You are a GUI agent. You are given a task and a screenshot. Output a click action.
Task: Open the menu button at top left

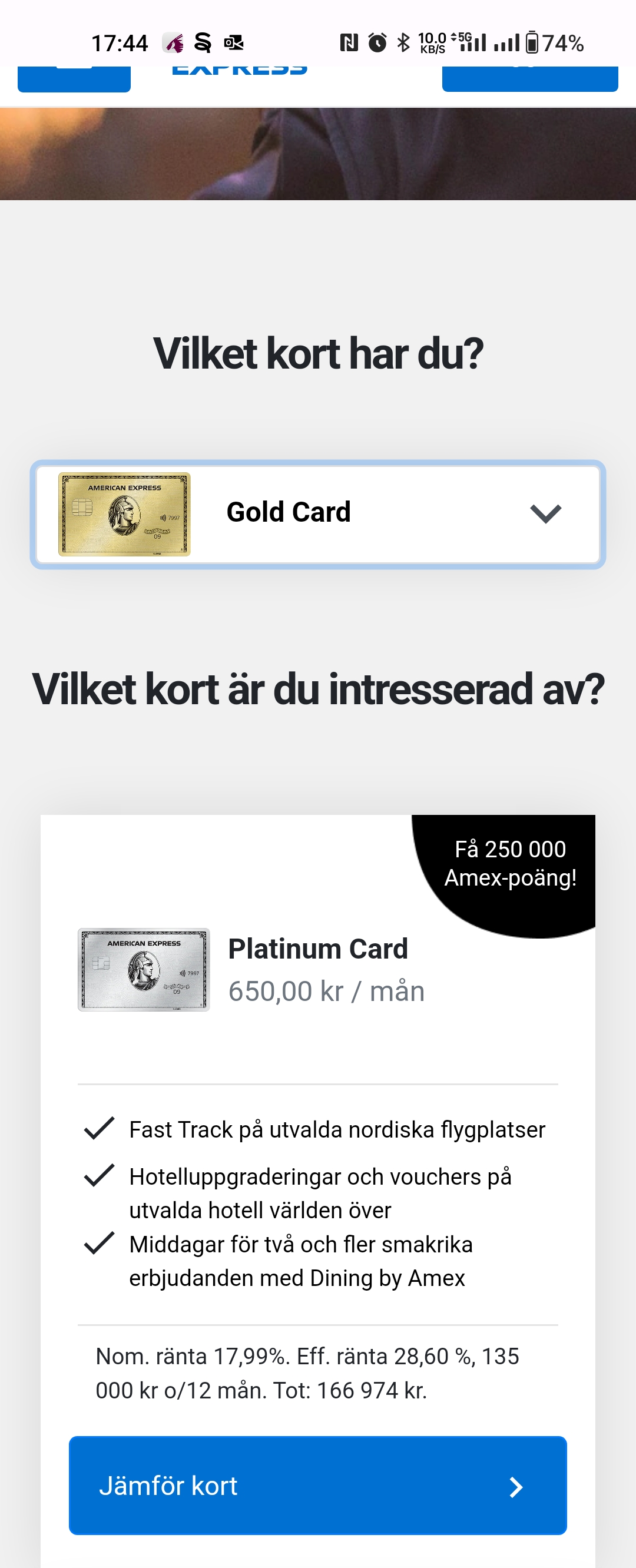click(73, 73)
